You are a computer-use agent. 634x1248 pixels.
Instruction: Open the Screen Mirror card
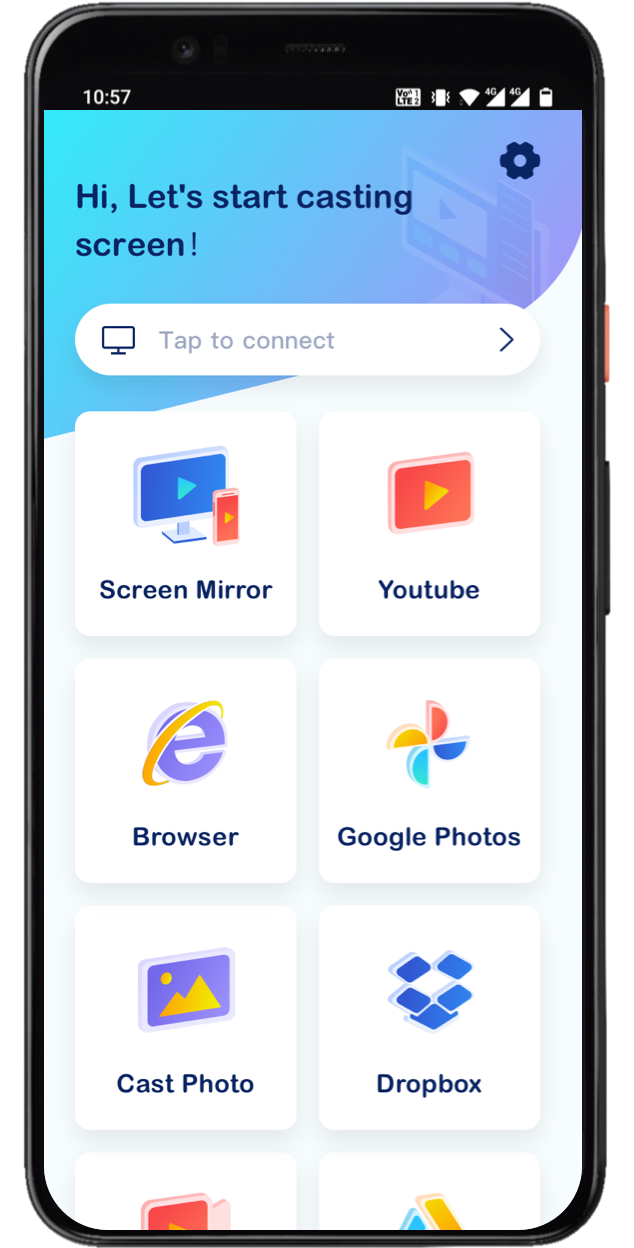coord(186,523)
